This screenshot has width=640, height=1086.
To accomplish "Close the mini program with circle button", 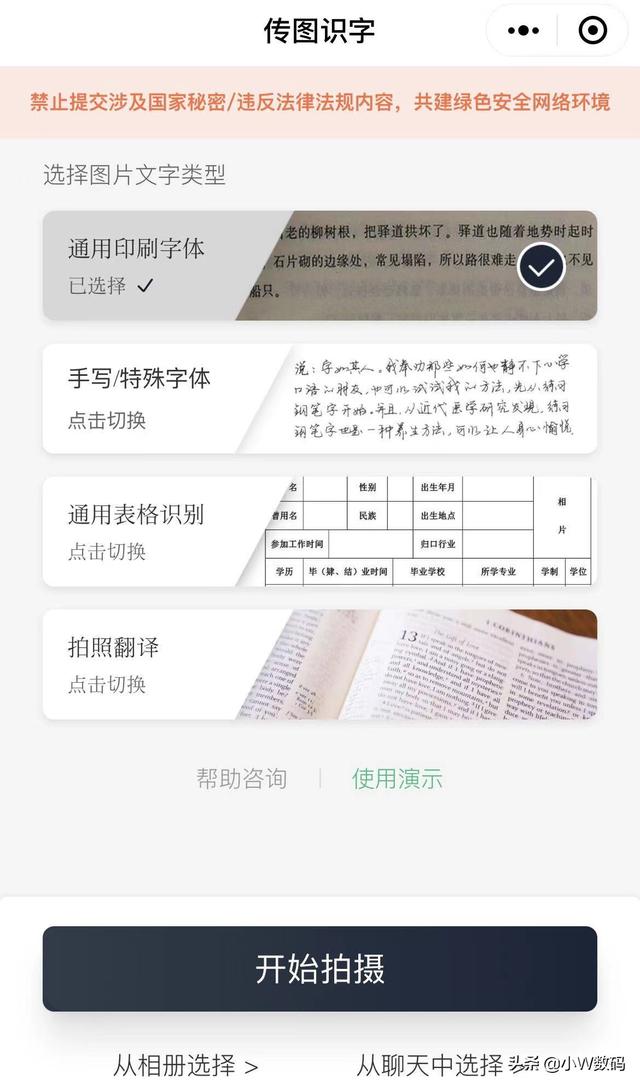I will click(593, 31).
